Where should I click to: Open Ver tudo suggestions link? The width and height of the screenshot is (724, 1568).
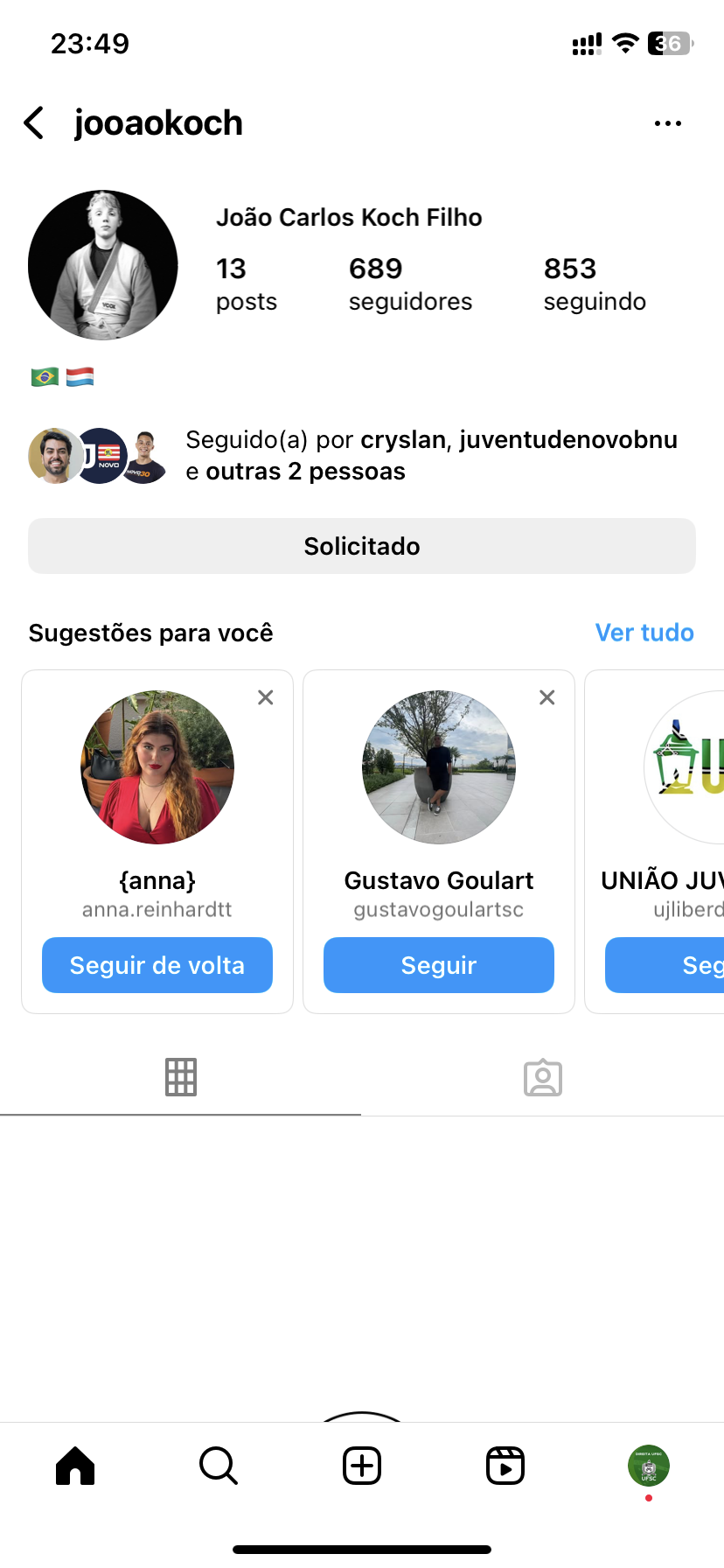pos(644,633)
